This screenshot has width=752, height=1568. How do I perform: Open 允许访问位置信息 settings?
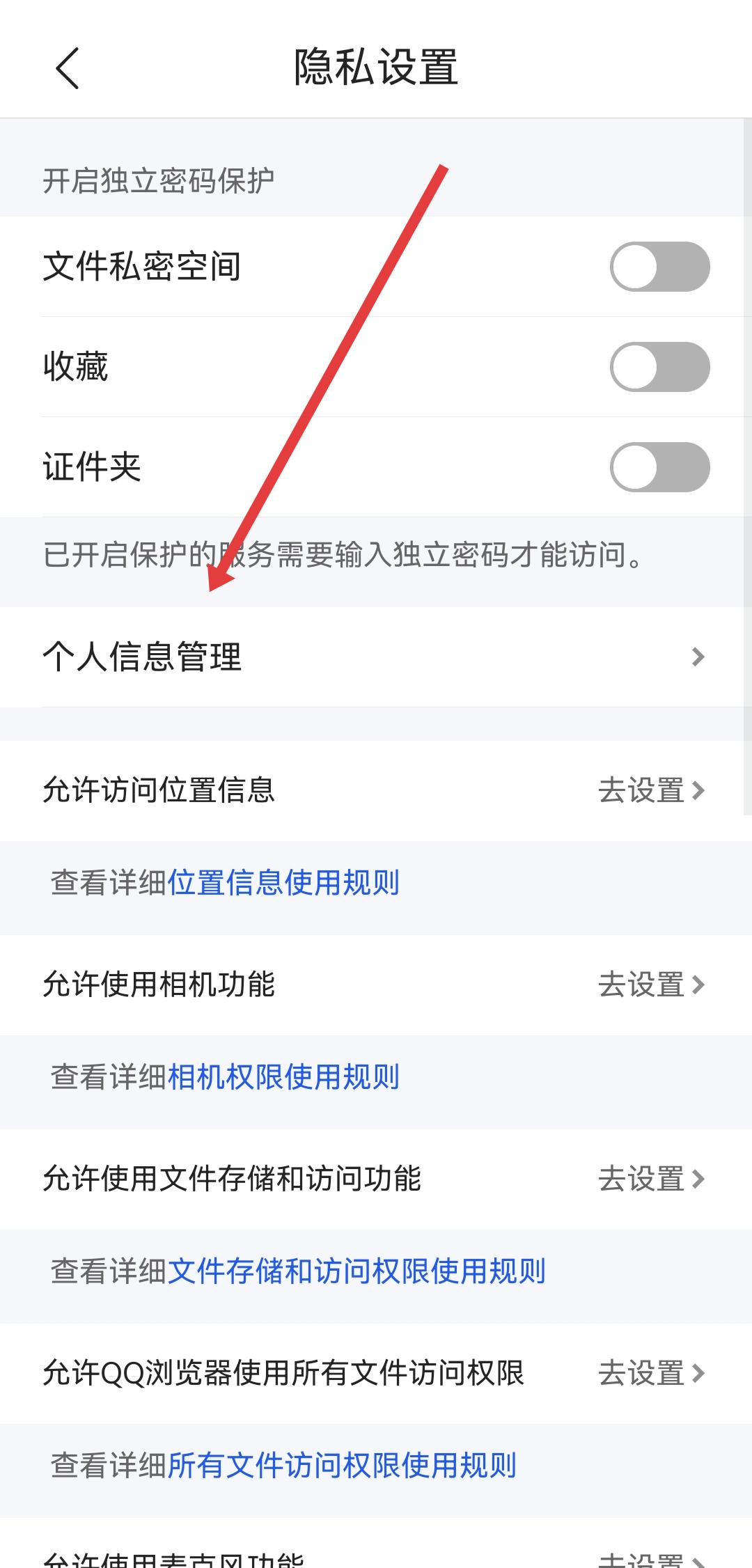pos(652,790)
